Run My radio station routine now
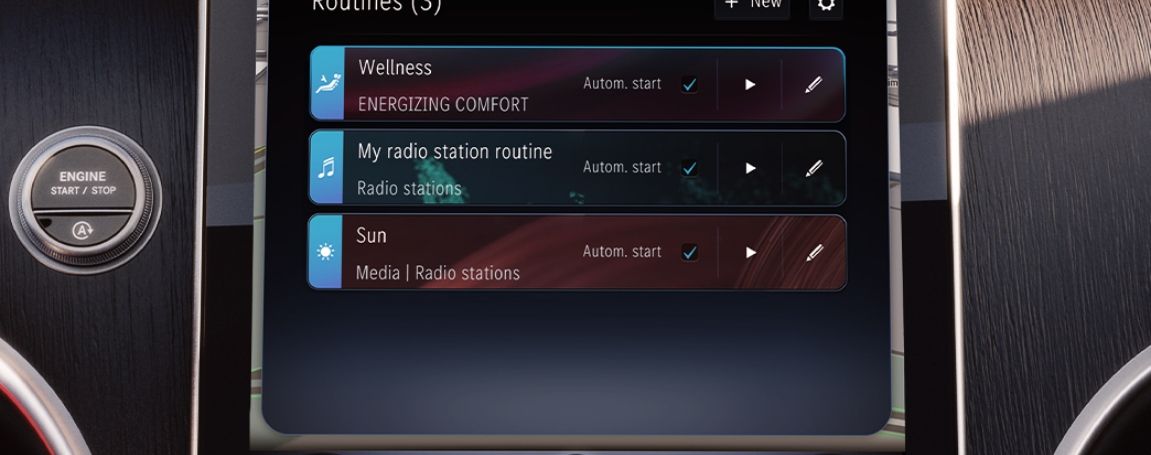The height and width of the screenshot is (455, 1151). (x=750, y=168)
